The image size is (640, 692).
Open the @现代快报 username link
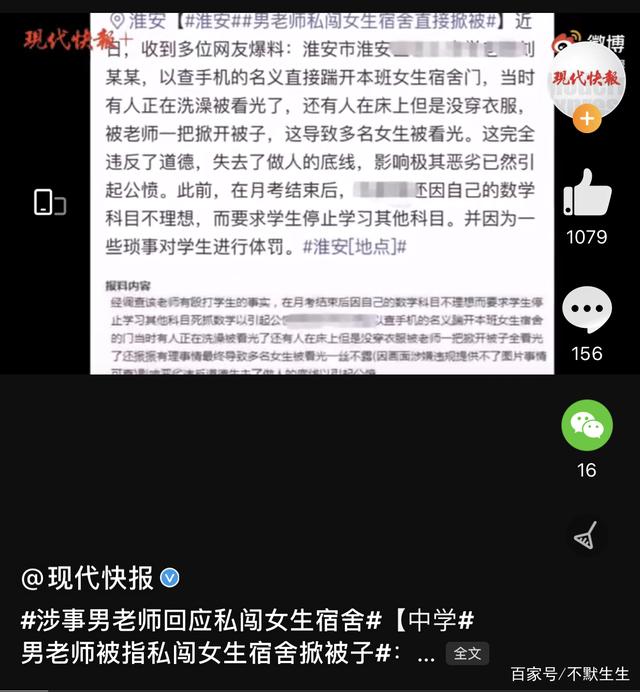pyautogui.click(x=88, y=578)
